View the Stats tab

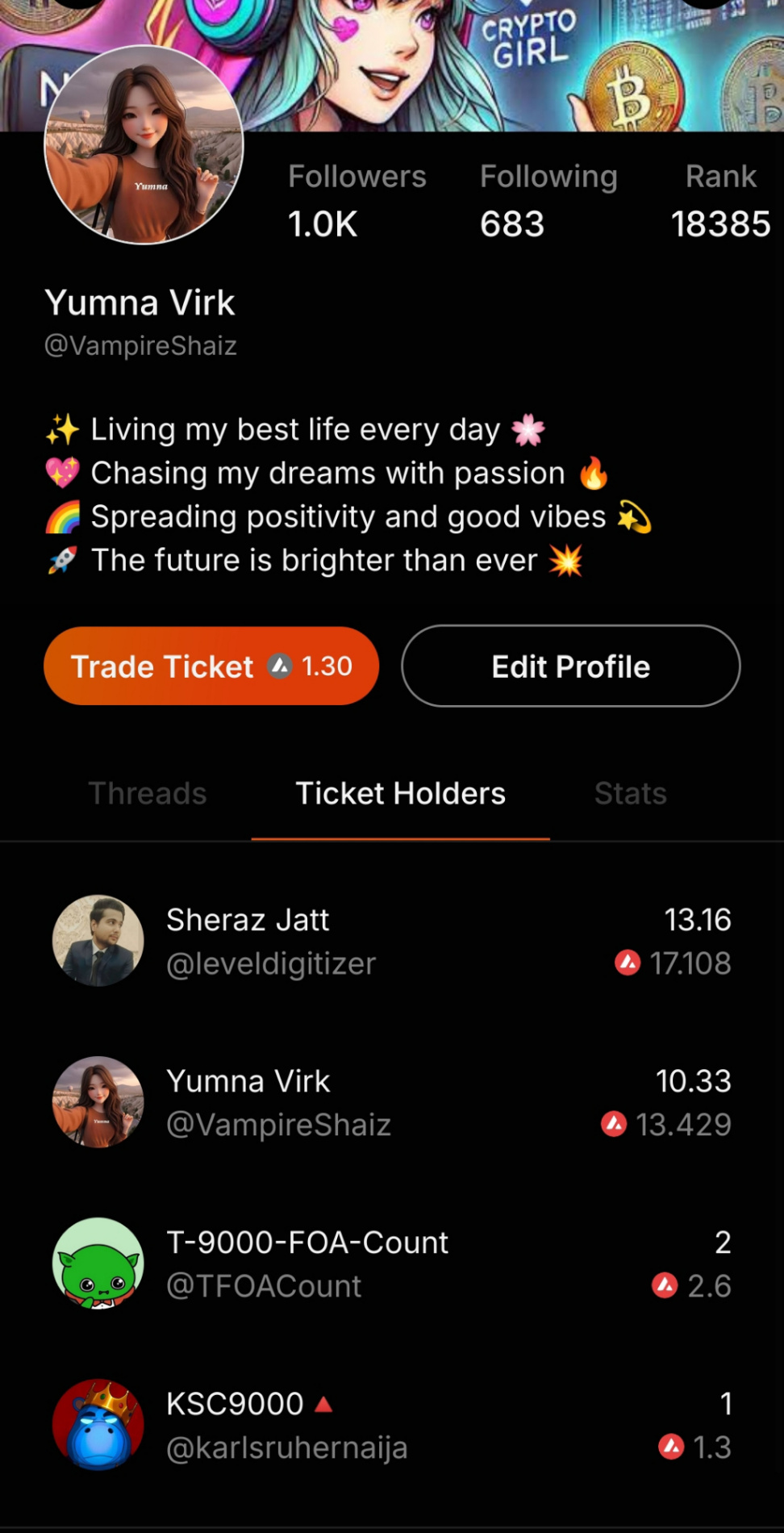tap(630, 794)
